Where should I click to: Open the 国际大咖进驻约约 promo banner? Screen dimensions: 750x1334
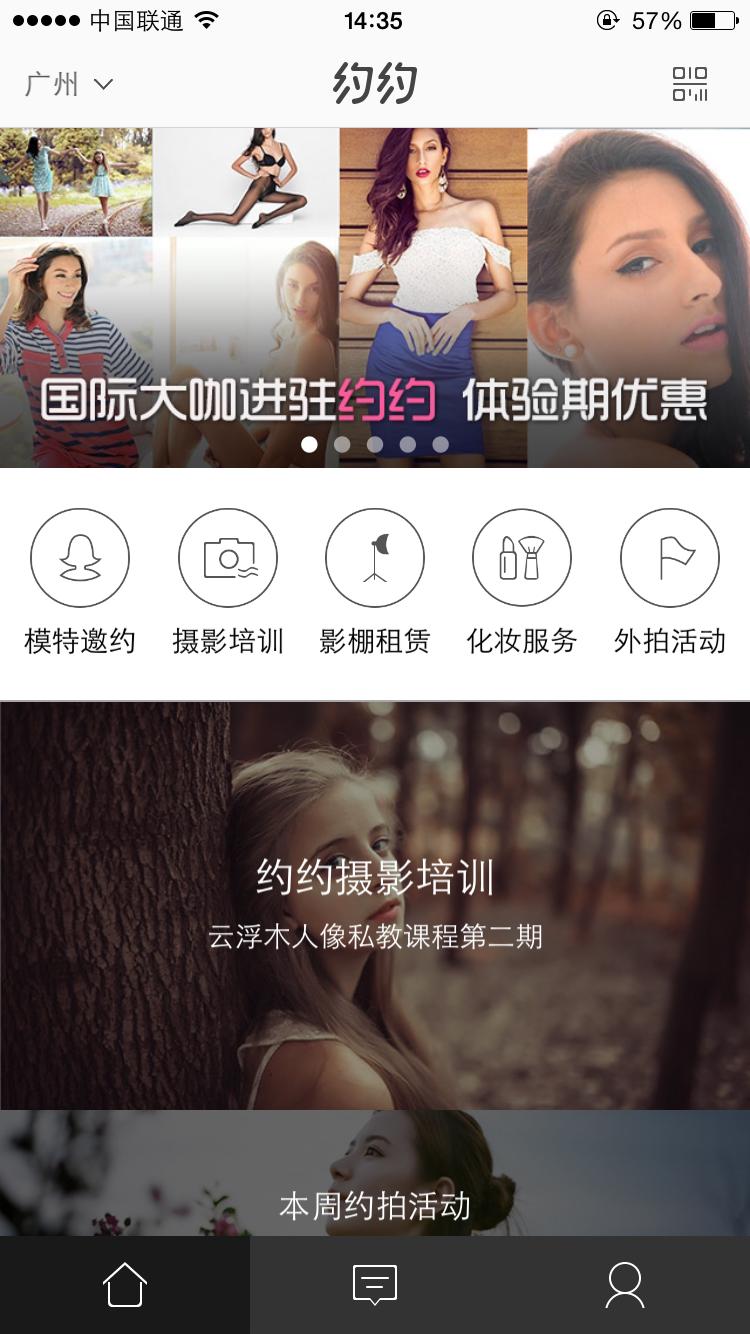375,298
